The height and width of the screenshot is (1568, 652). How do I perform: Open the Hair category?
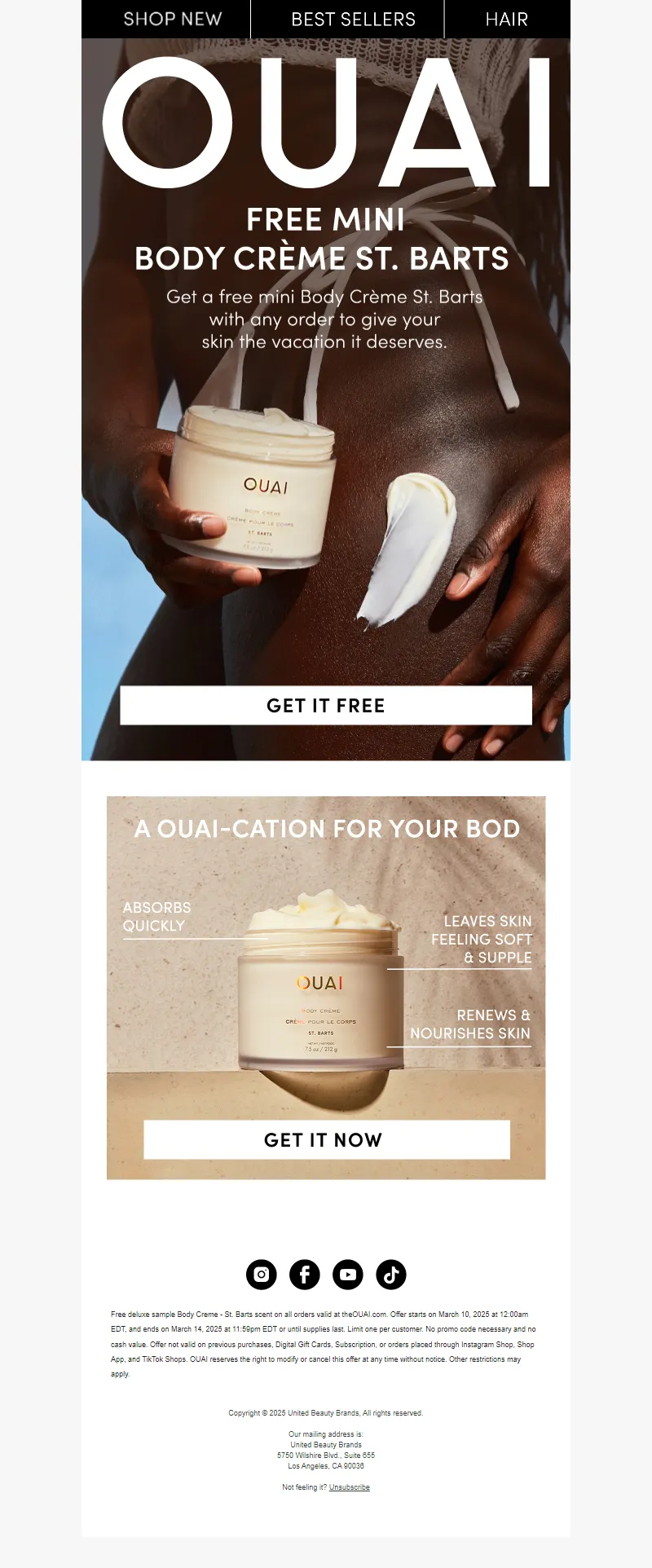[x=506, y=19]
